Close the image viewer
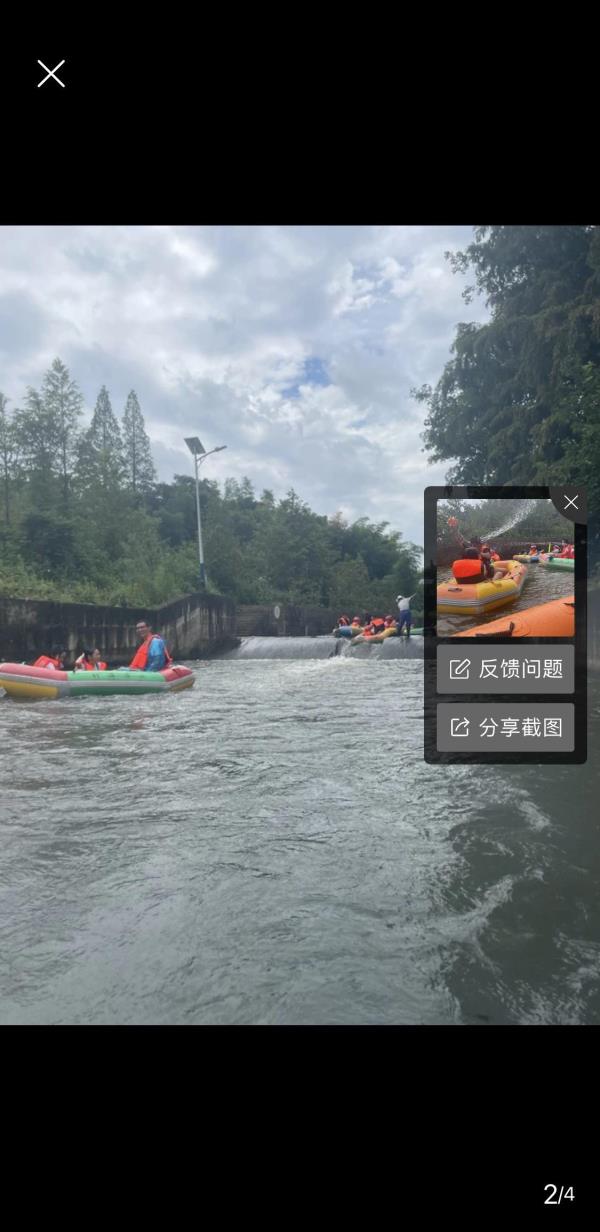 click(x=51, y=73)
